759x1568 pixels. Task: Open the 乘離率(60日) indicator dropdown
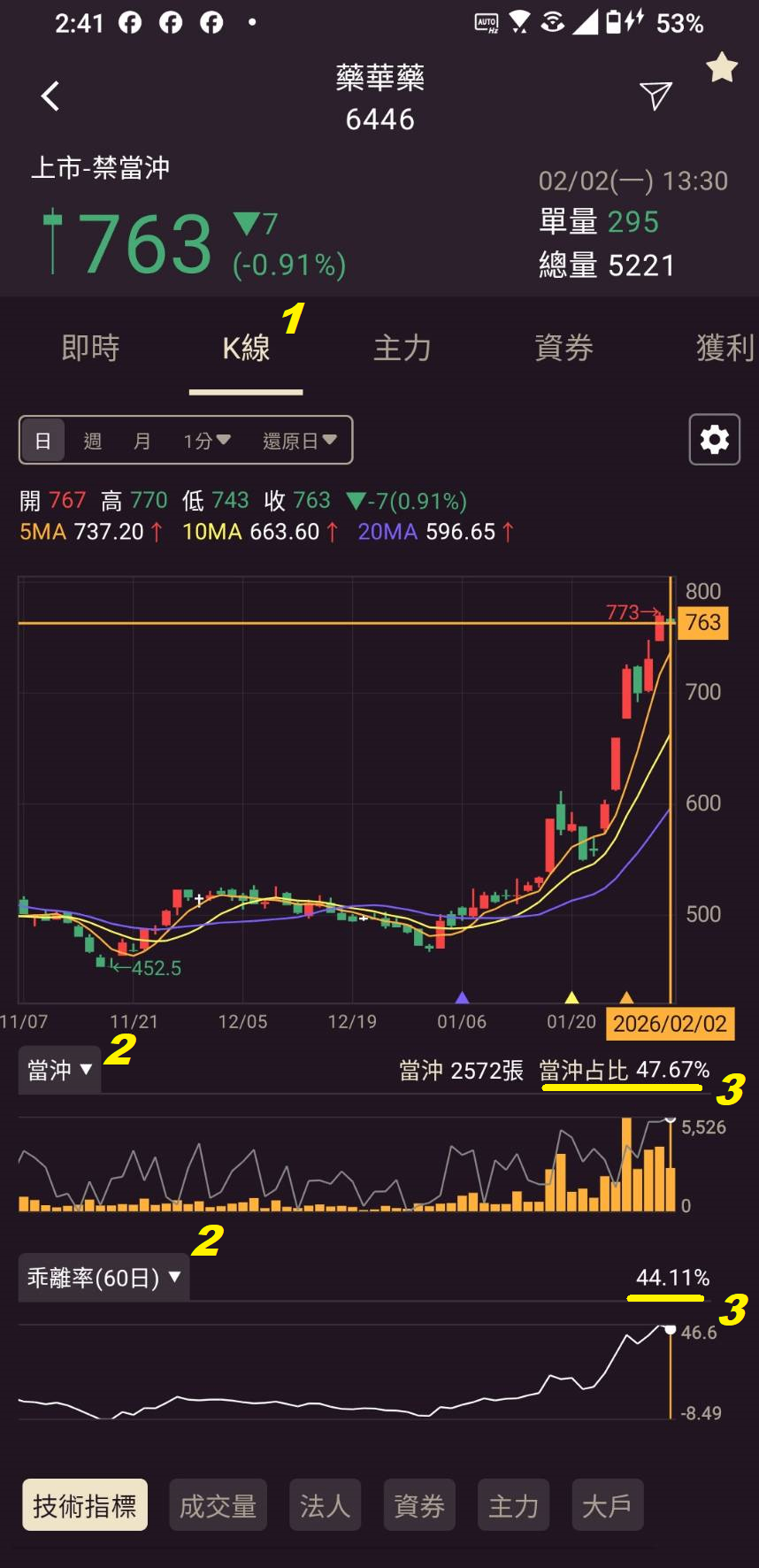102,1277
